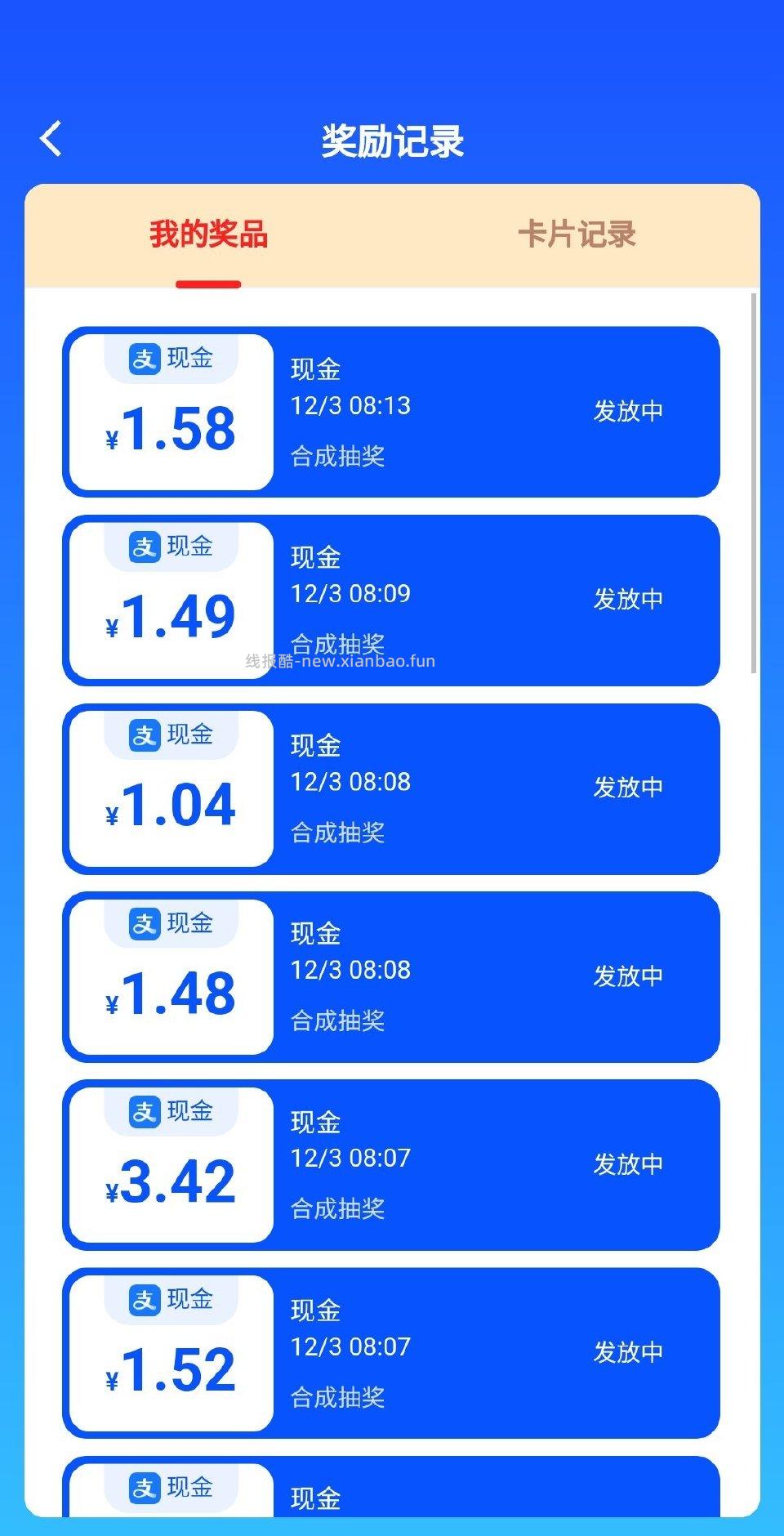Tap the Alipay icon on the ¥1.49 card
This screenshot has height=1536, width=784.
coord(143,546)
